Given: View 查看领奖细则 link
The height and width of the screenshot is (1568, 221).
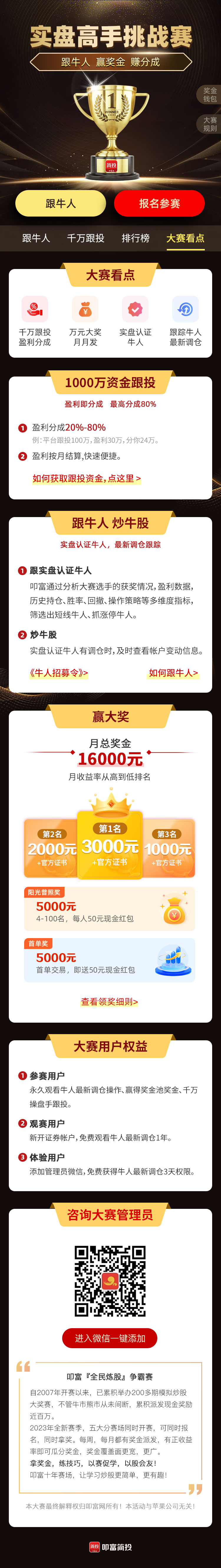Looking at the screenshot, I should coord(110,1001).
